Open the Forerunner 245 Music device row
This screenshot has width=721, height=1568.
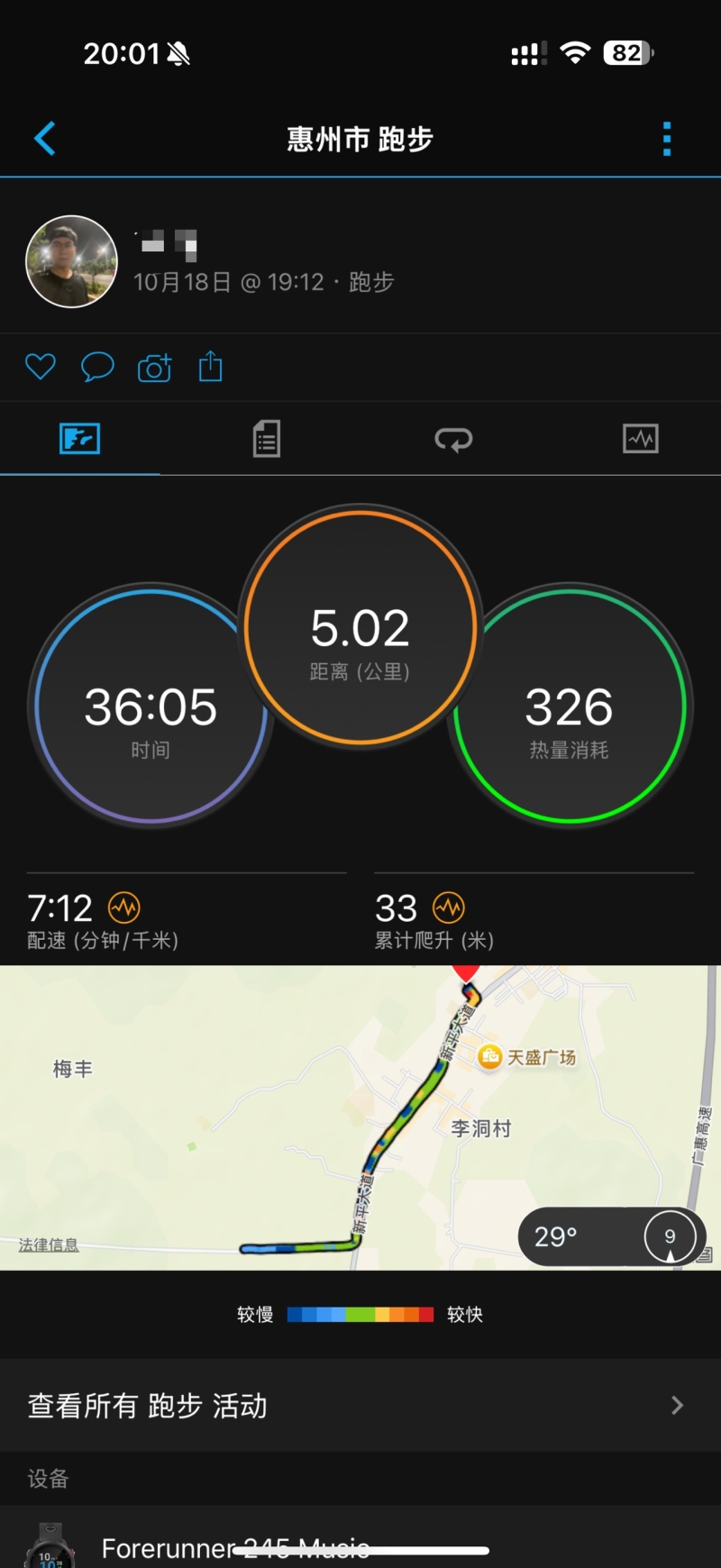(x=360, y=1543)
